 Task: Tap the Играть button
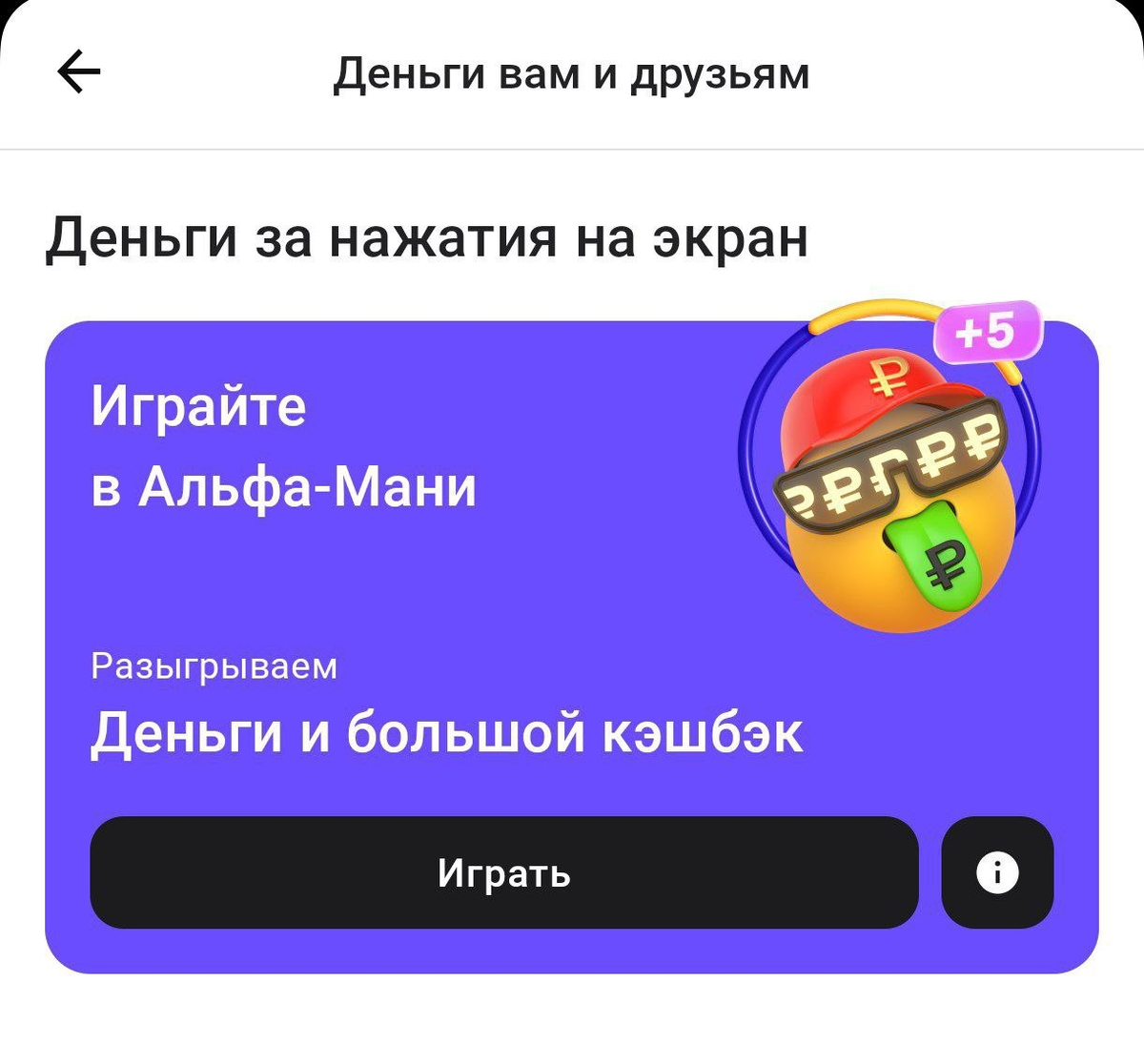503,872
